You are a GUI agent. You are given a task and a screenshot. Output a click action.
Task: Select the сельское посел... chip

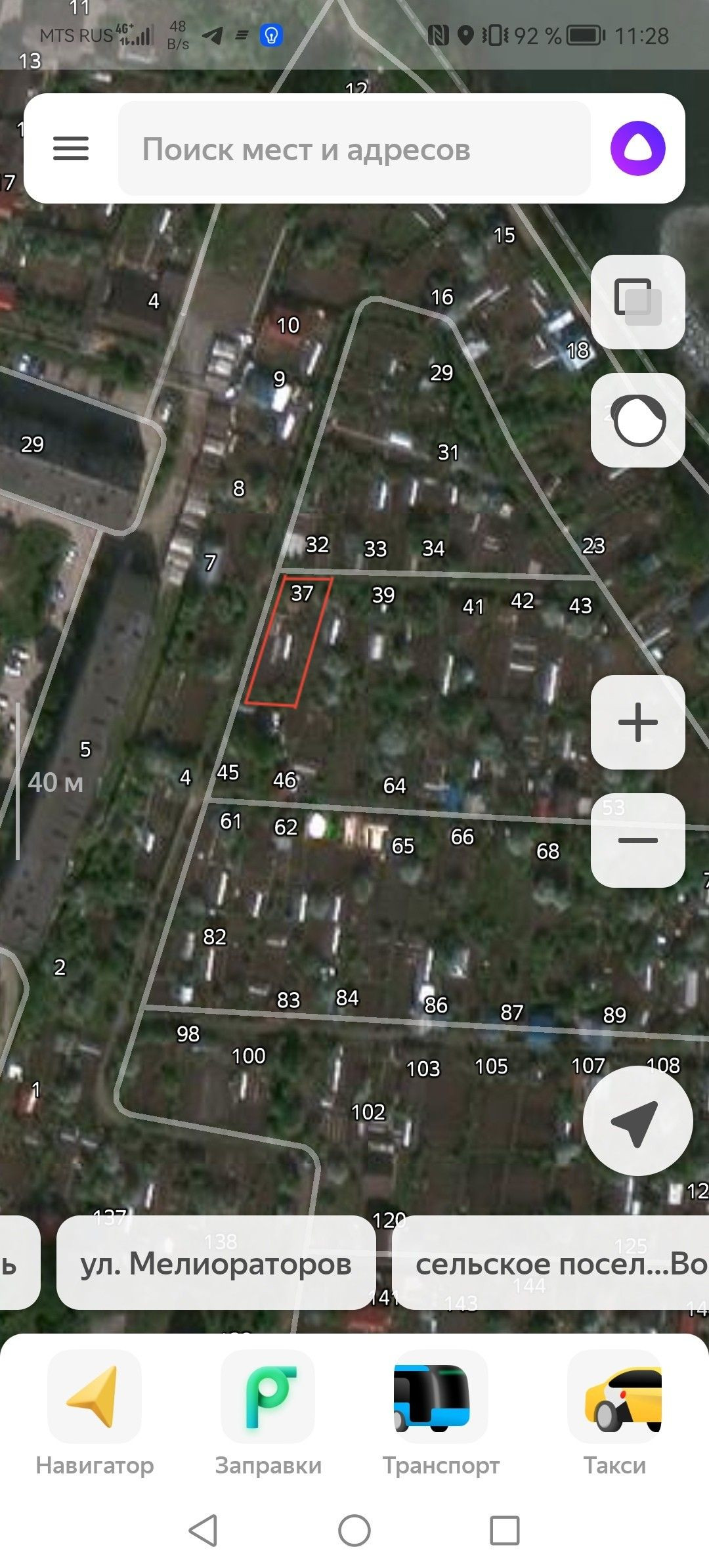point(551,1265)
